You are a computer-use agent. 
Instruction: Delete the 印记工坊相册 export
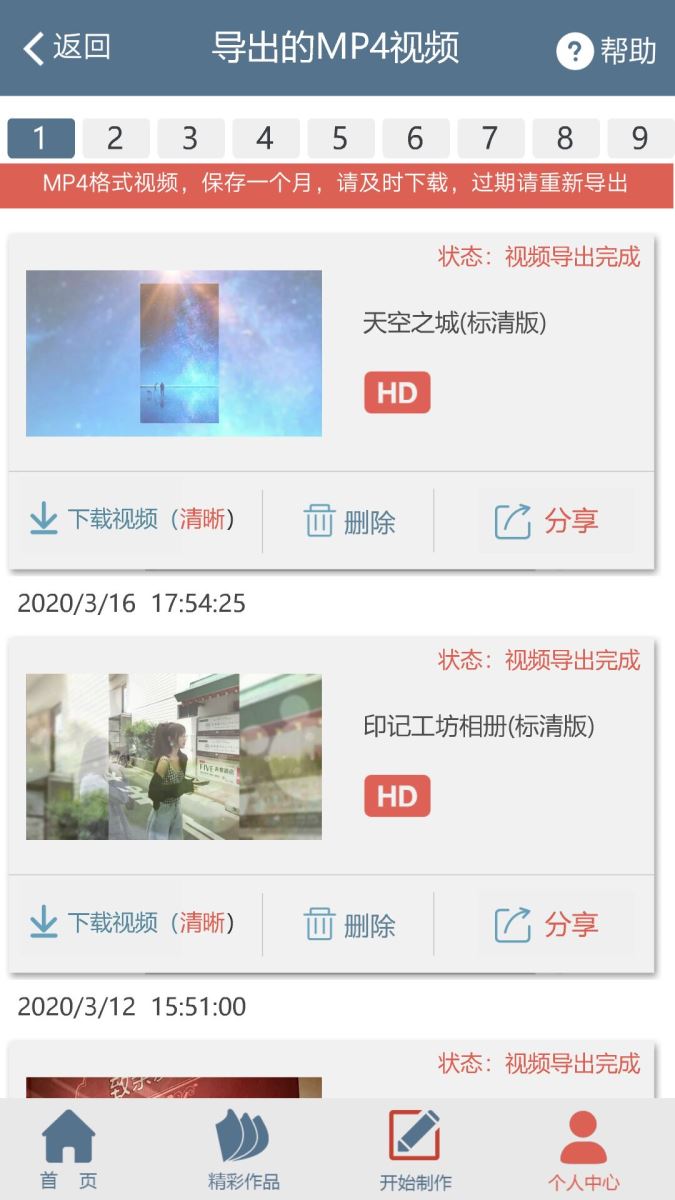coord(348,924)
